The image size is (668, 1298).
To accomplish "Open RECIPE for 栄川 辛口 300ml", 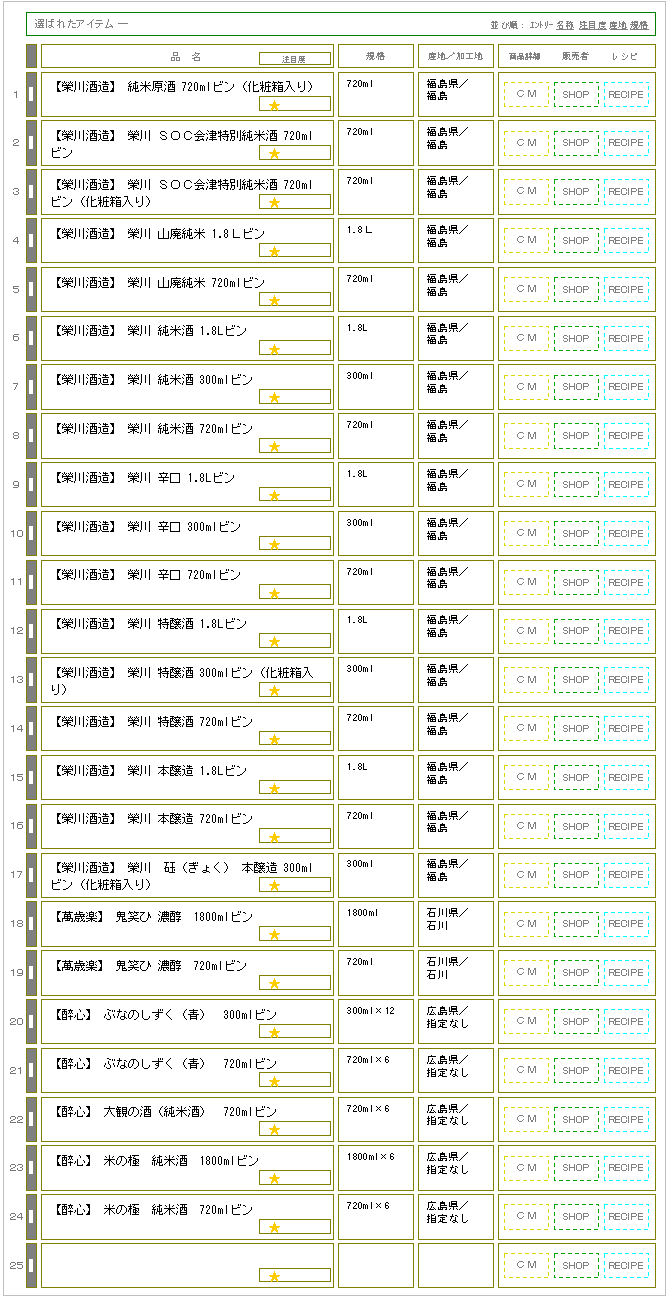I will point(626,534).
